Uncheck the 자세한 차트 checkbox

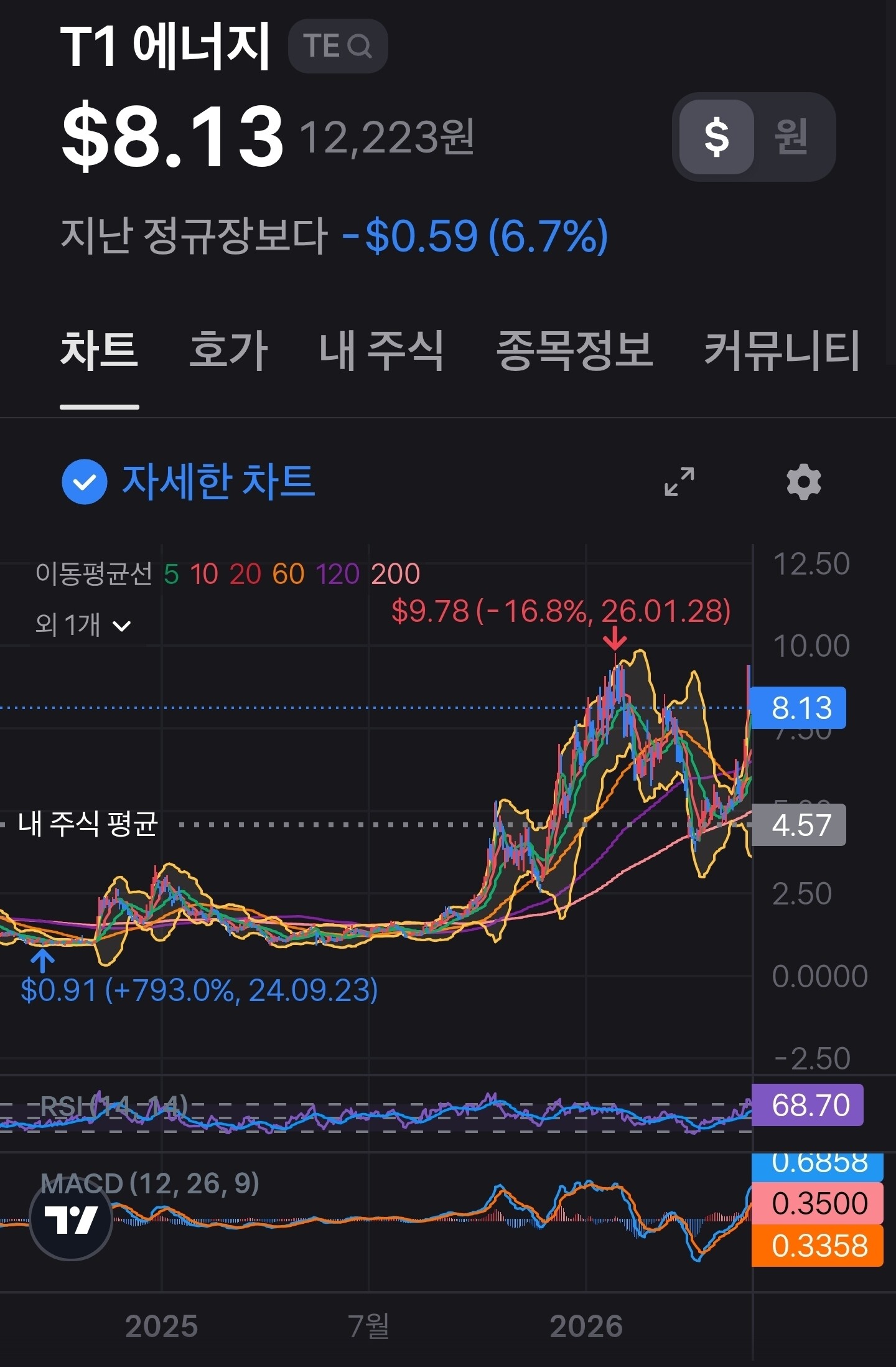pos(85,482)
